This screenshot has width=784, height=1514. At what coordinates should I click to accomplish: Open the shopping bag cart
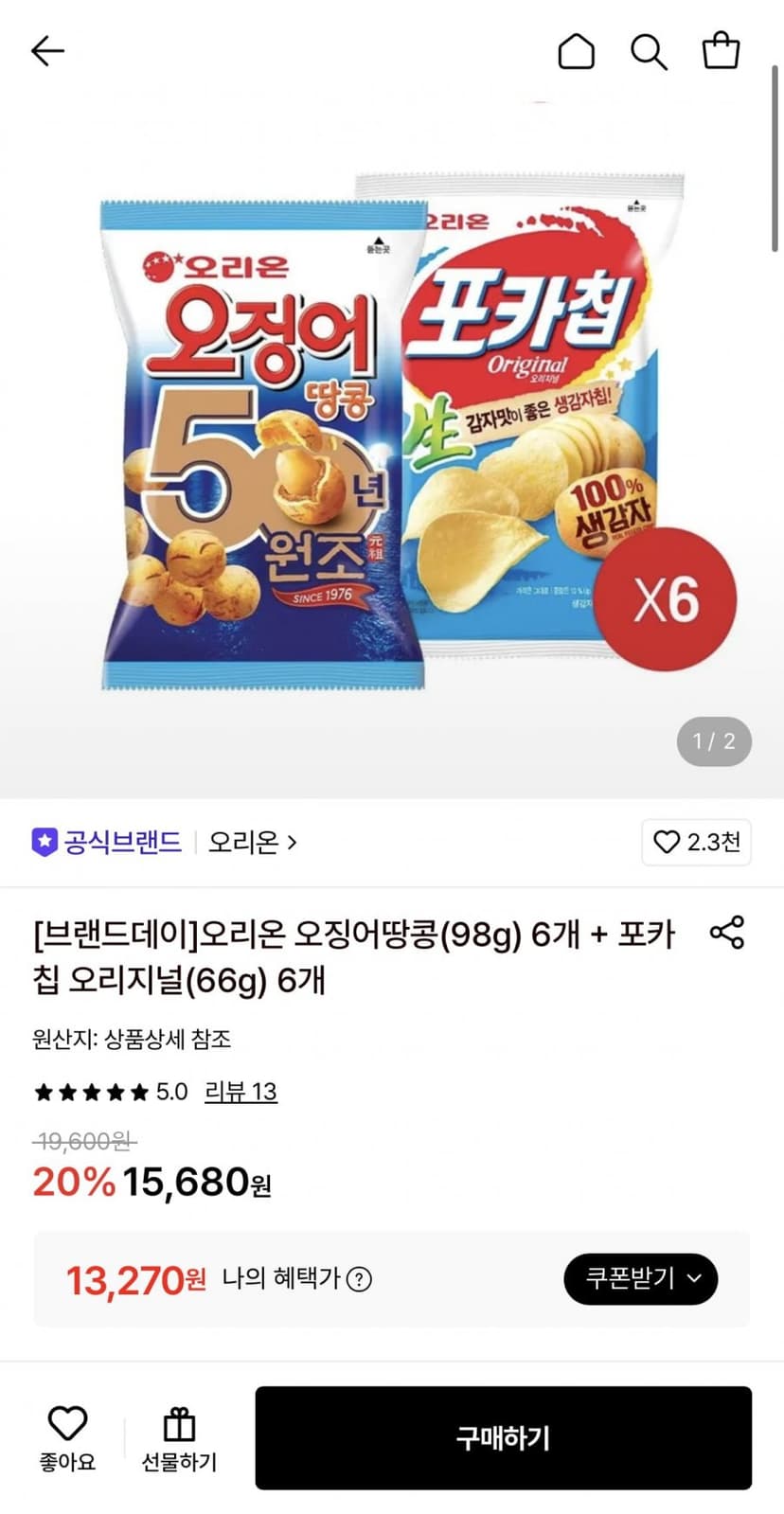(721, 50)
